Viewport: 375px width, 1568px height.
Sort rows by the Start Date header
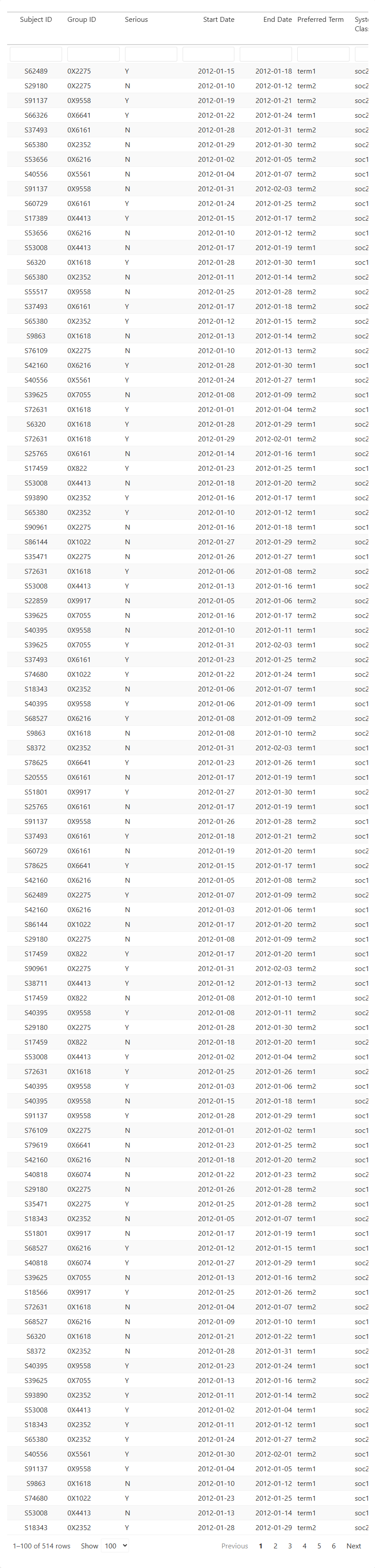point(218,20)
